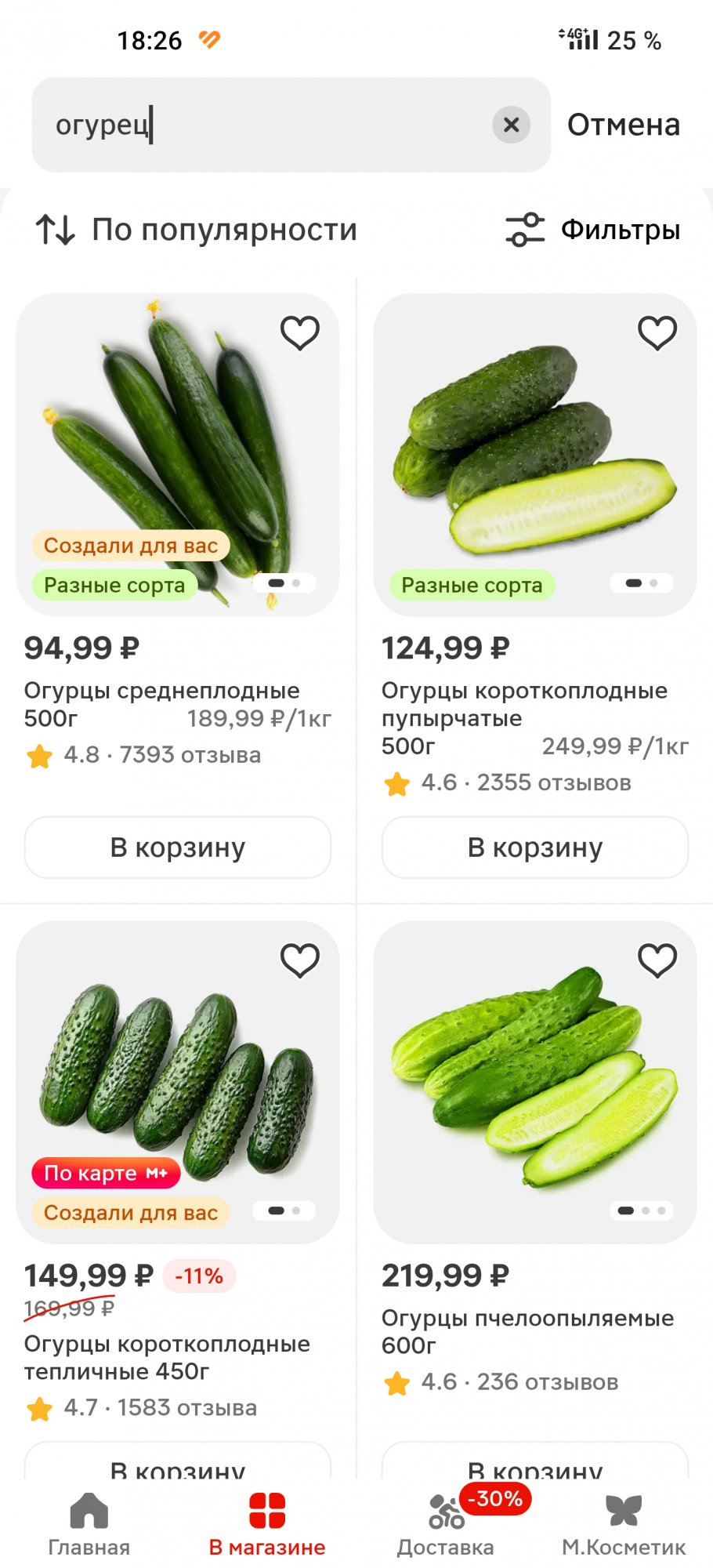Favorite Огурцы короткоплодные пупырчатые
This screenshot has width=713, height=1568.
coord(657,333)
